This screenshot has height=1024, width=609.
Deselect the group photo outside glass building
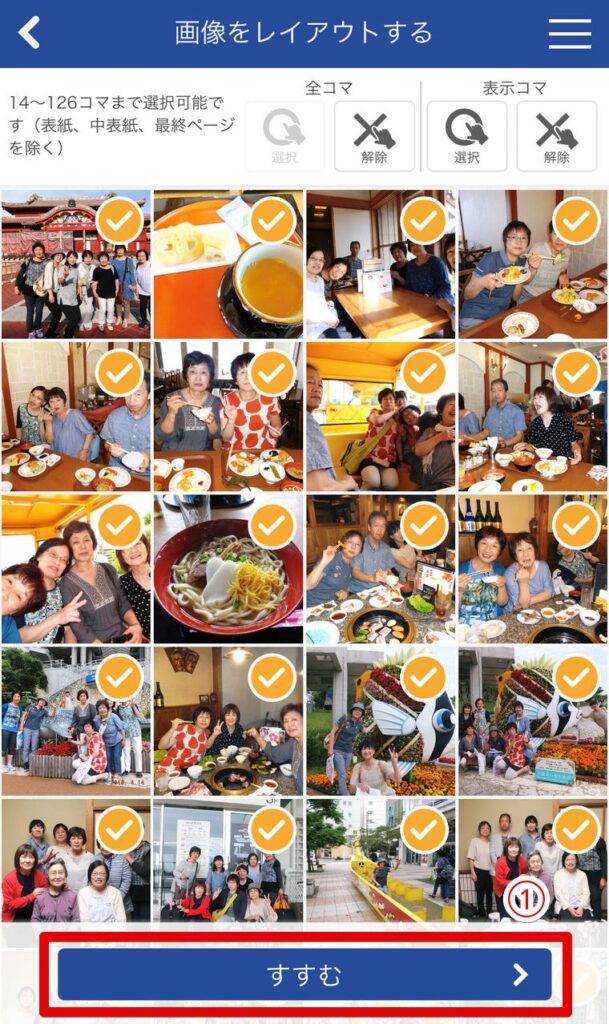(x=272, y=829)
